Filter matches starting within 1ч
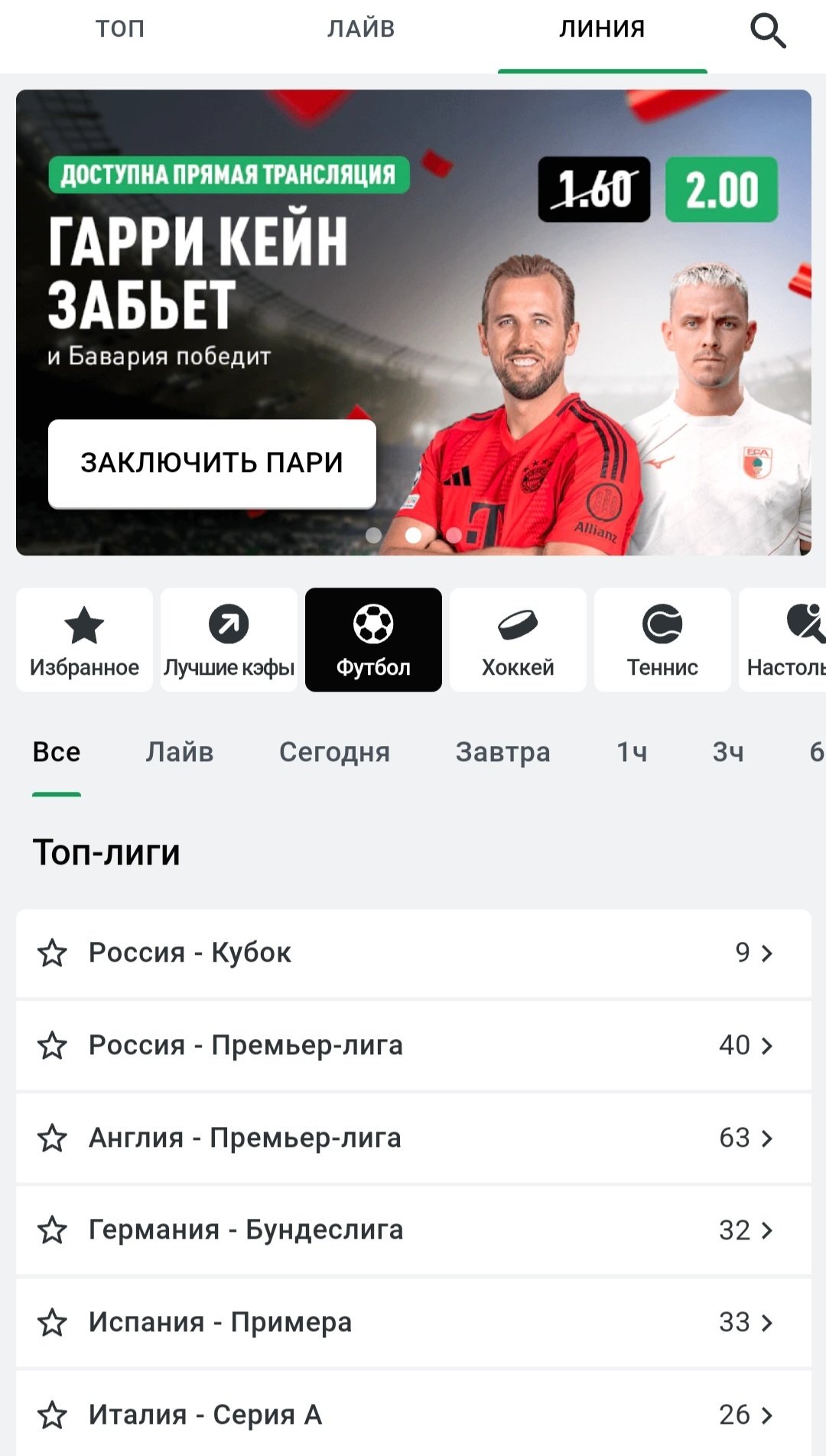 coord(632,752)
